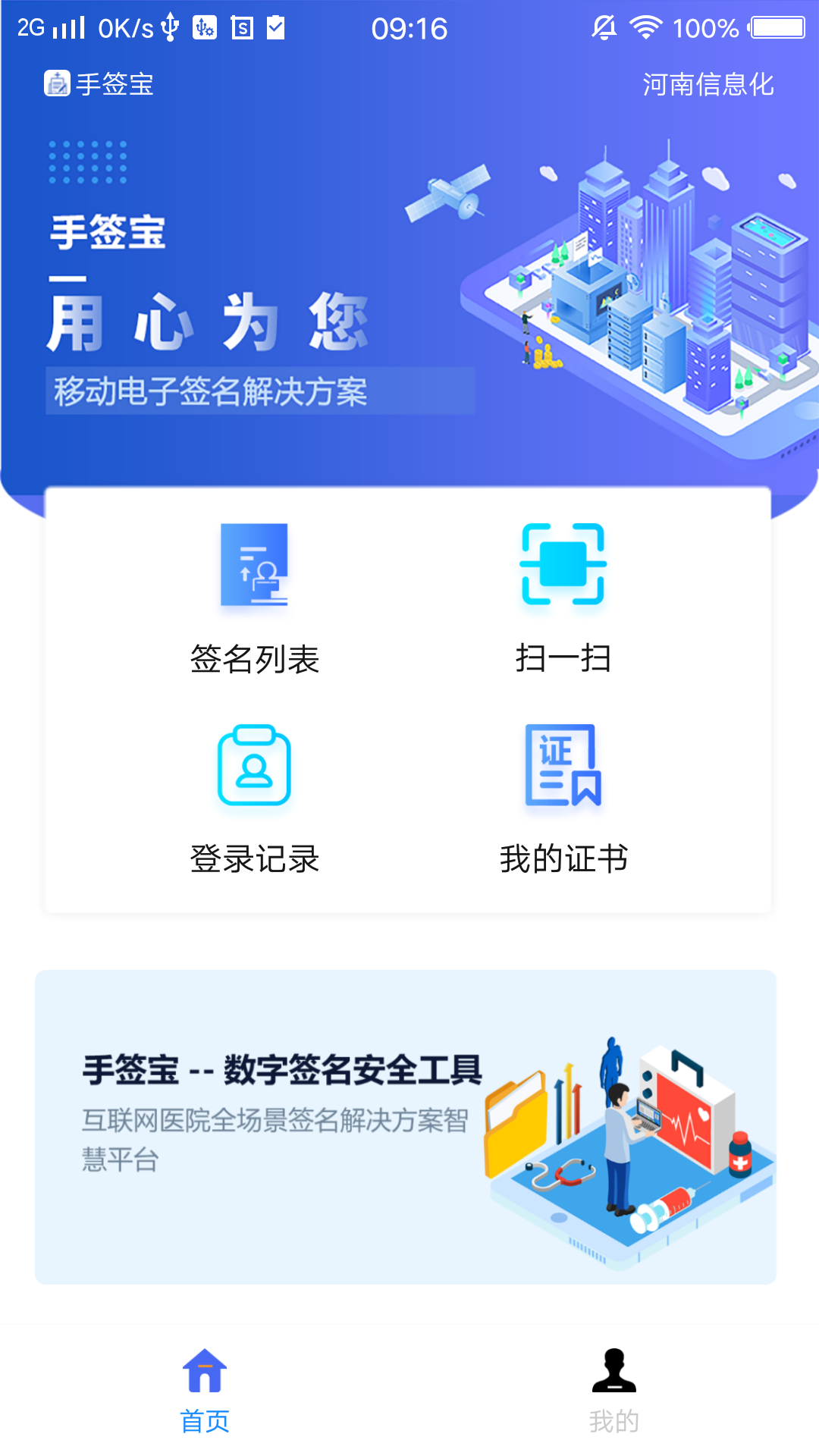Open the 手签宝 数字签名安全工具 banner card

pos(406,1127)
